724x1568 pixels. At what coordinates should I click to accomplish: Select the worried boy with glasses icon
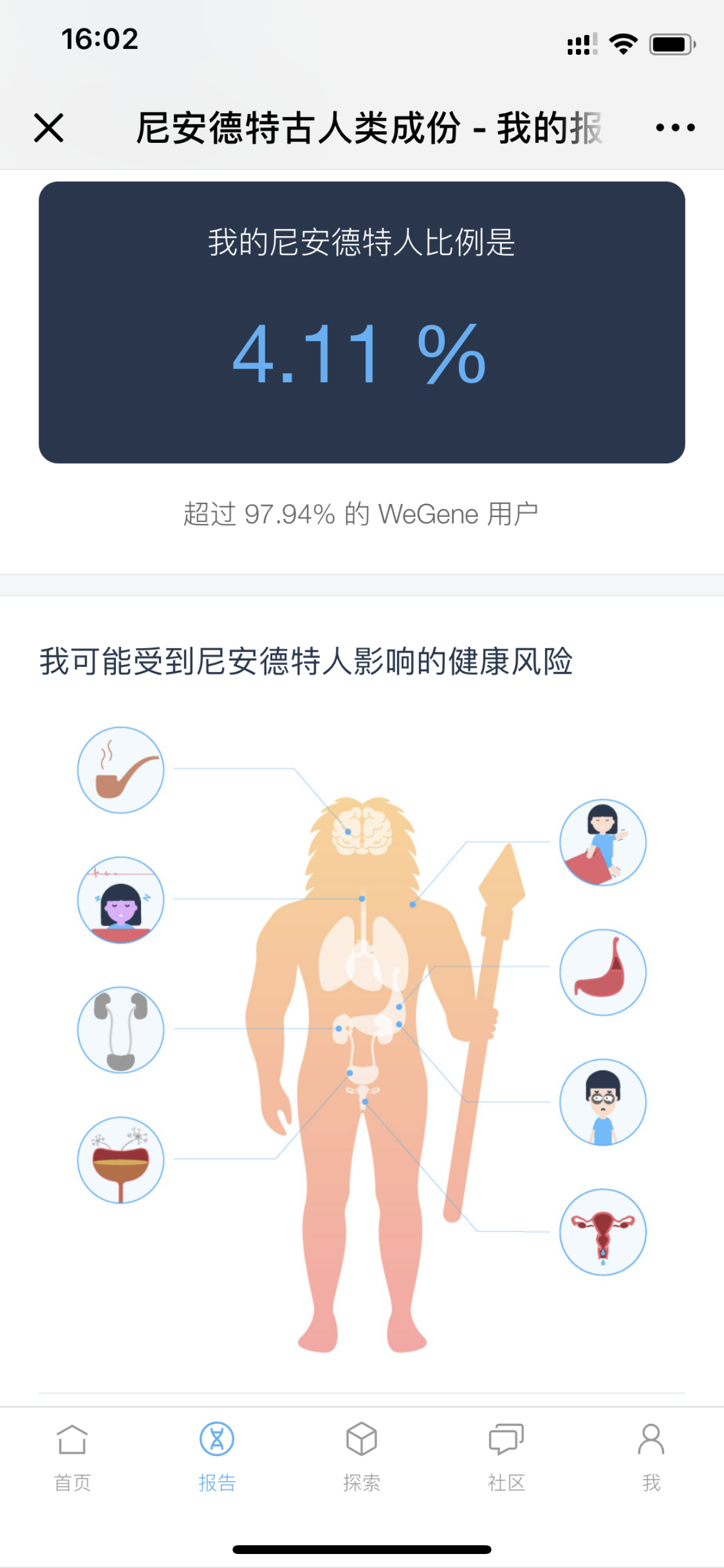click(x=603, y=1102)
